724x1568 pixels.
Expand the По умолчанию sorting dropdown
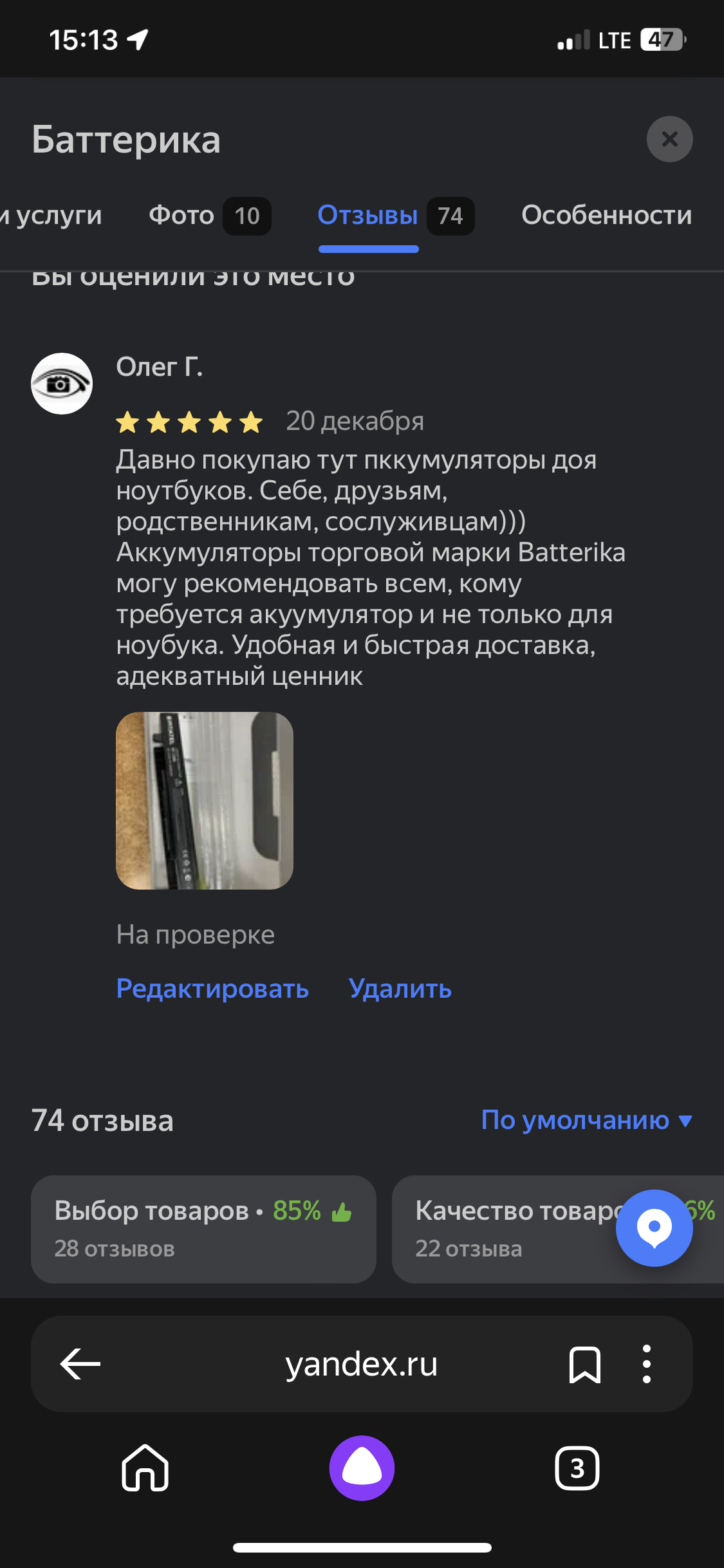[x=586, y=1120]
